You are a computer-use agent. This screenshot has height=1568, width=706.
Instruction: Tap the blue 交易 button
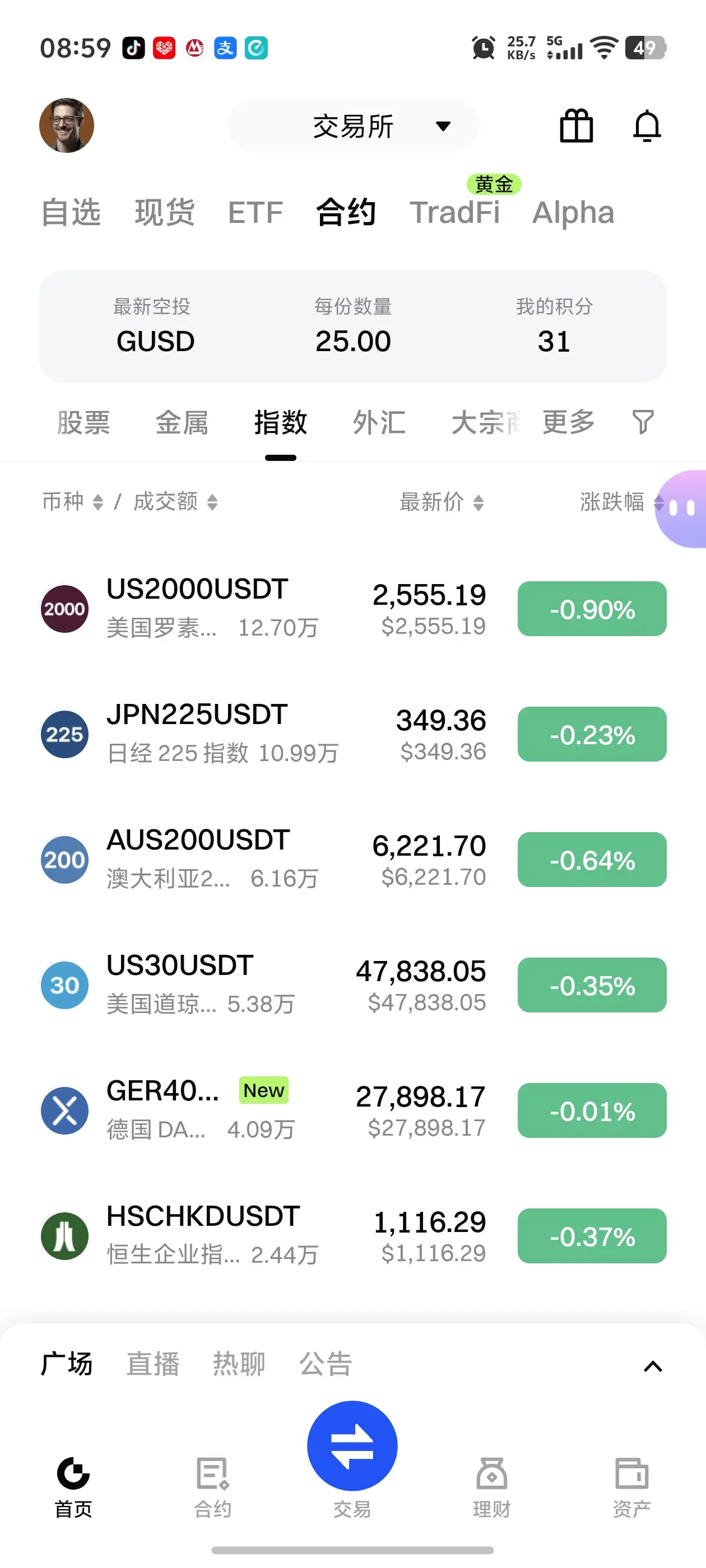352,1446
